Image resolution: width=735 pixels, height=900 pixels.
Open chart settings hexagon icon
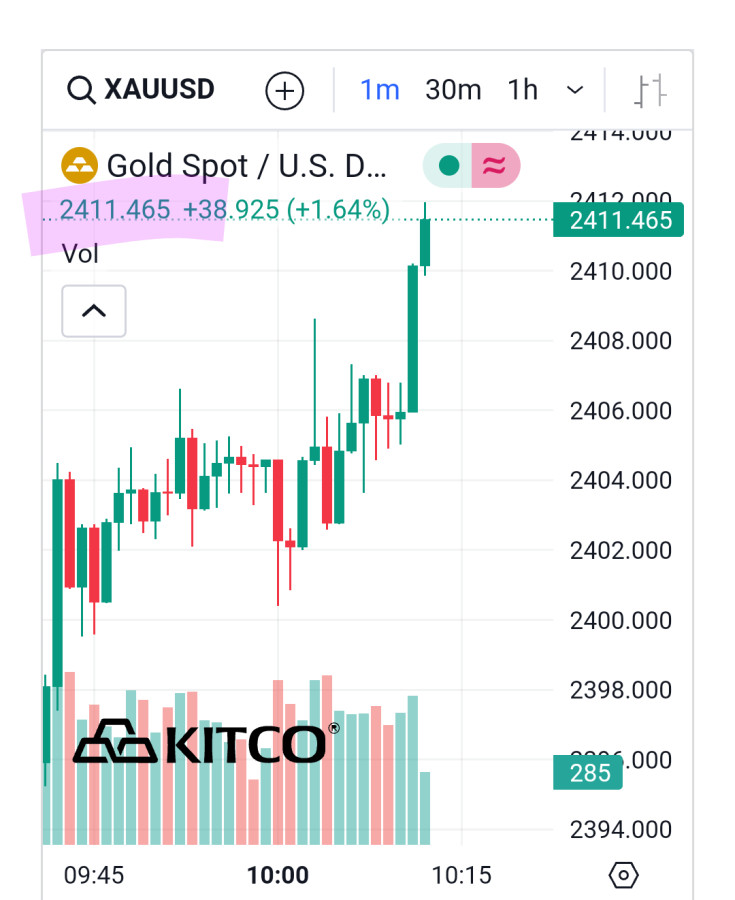[623, 876]
